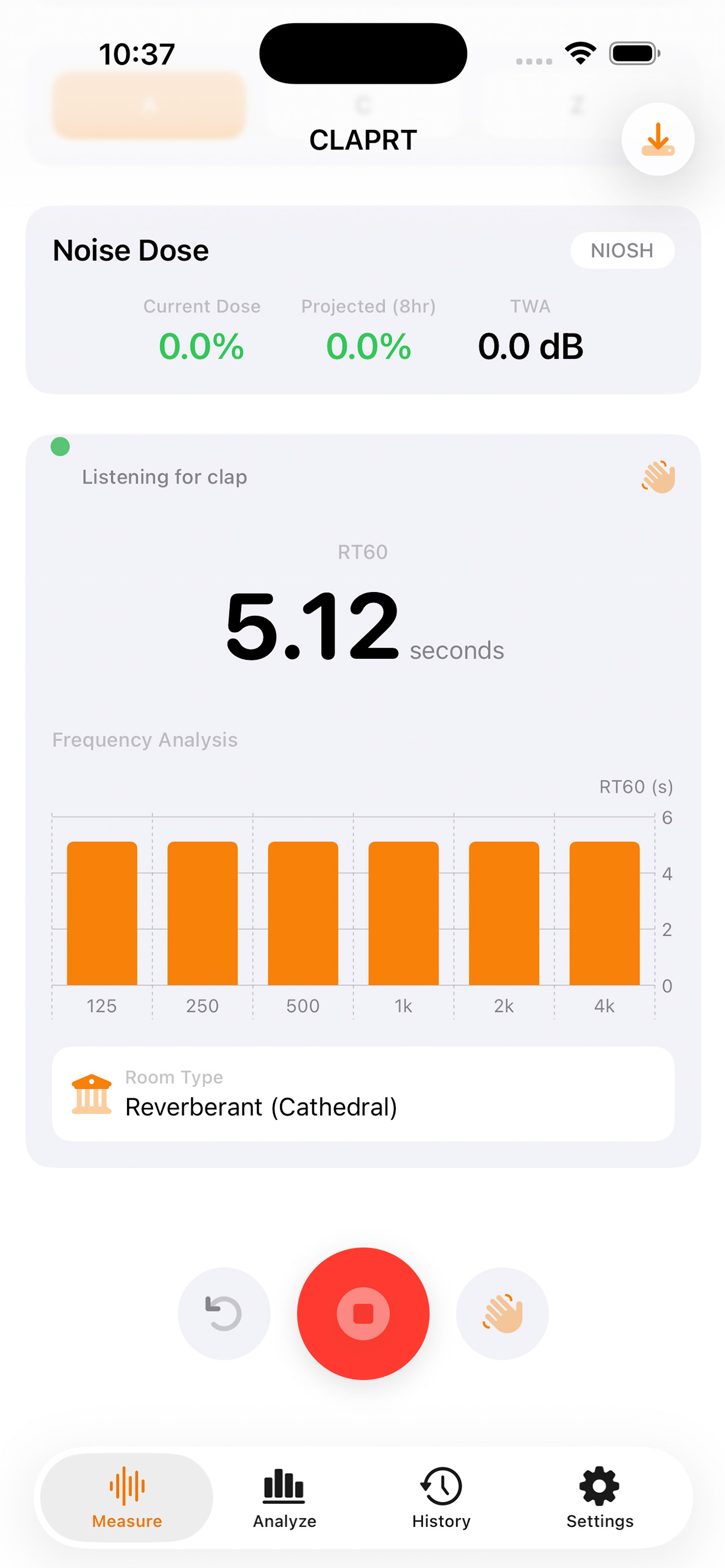Screen dimensions: 725x1568
Task: Open the NIOSH standard chip
Action: click(x=622, y=250)
